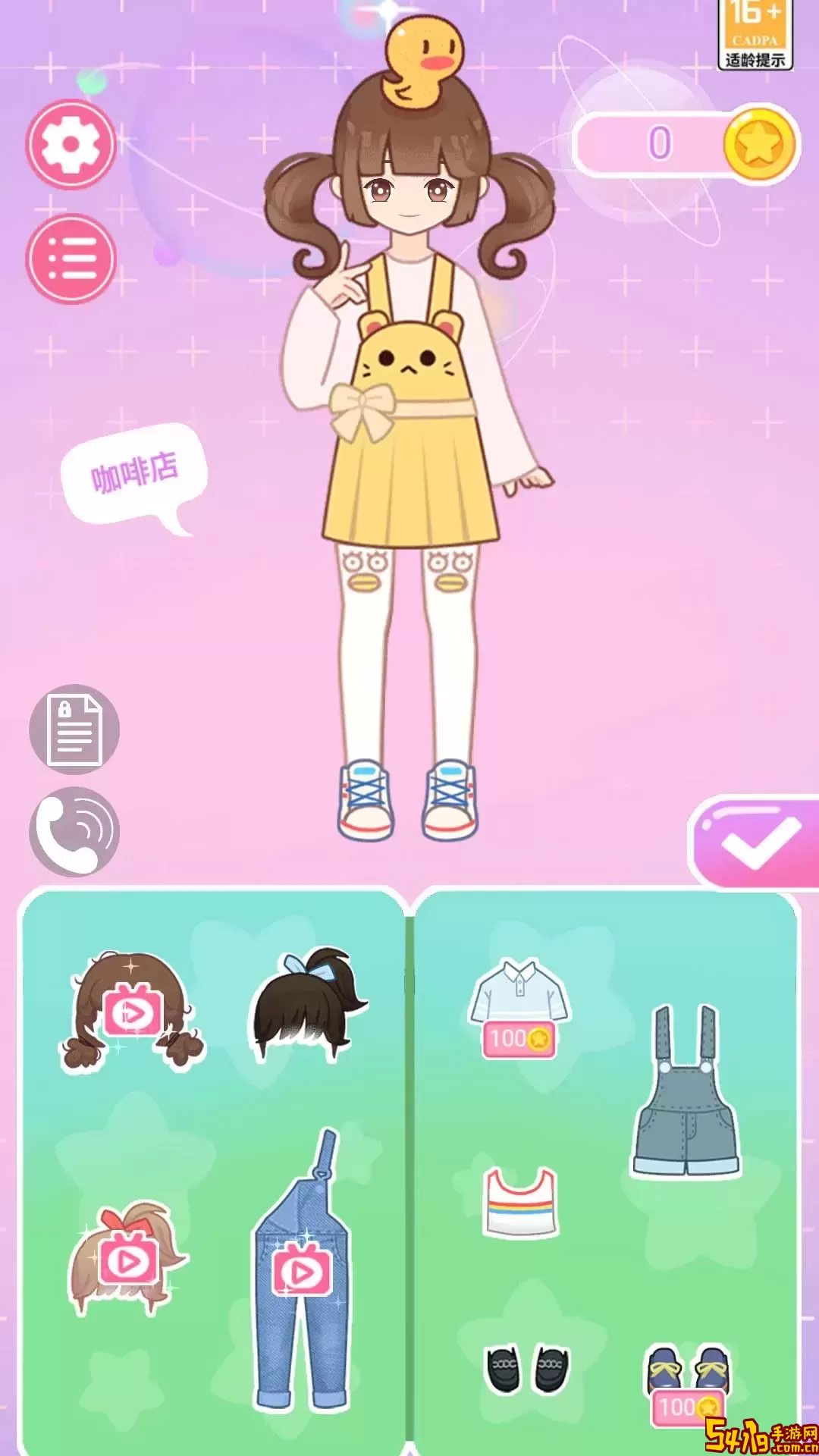
Task: Open the settings gear
Action: pyautogui.click(x=71, y=144)
